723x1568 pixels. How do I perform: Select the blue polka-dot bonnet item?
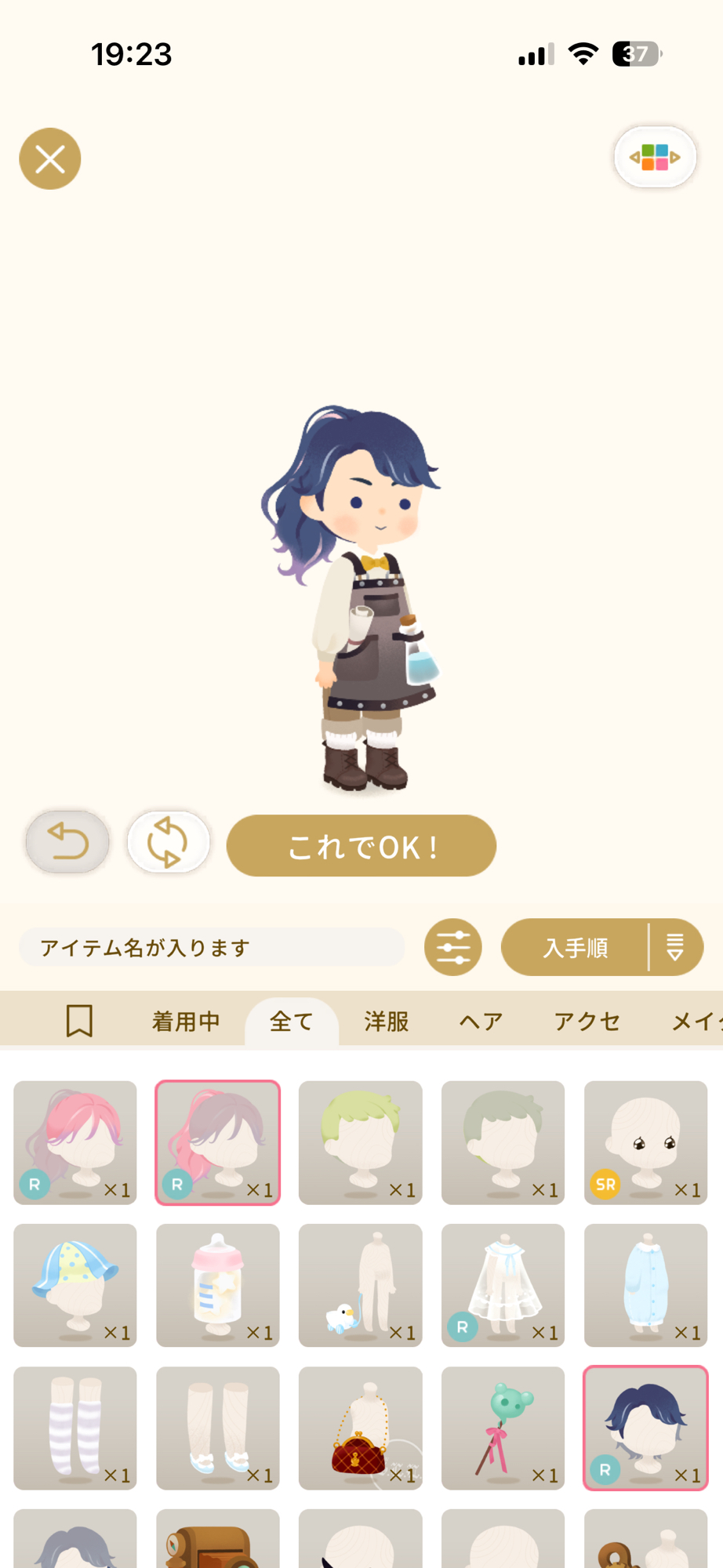click(x=75, y=1285)
